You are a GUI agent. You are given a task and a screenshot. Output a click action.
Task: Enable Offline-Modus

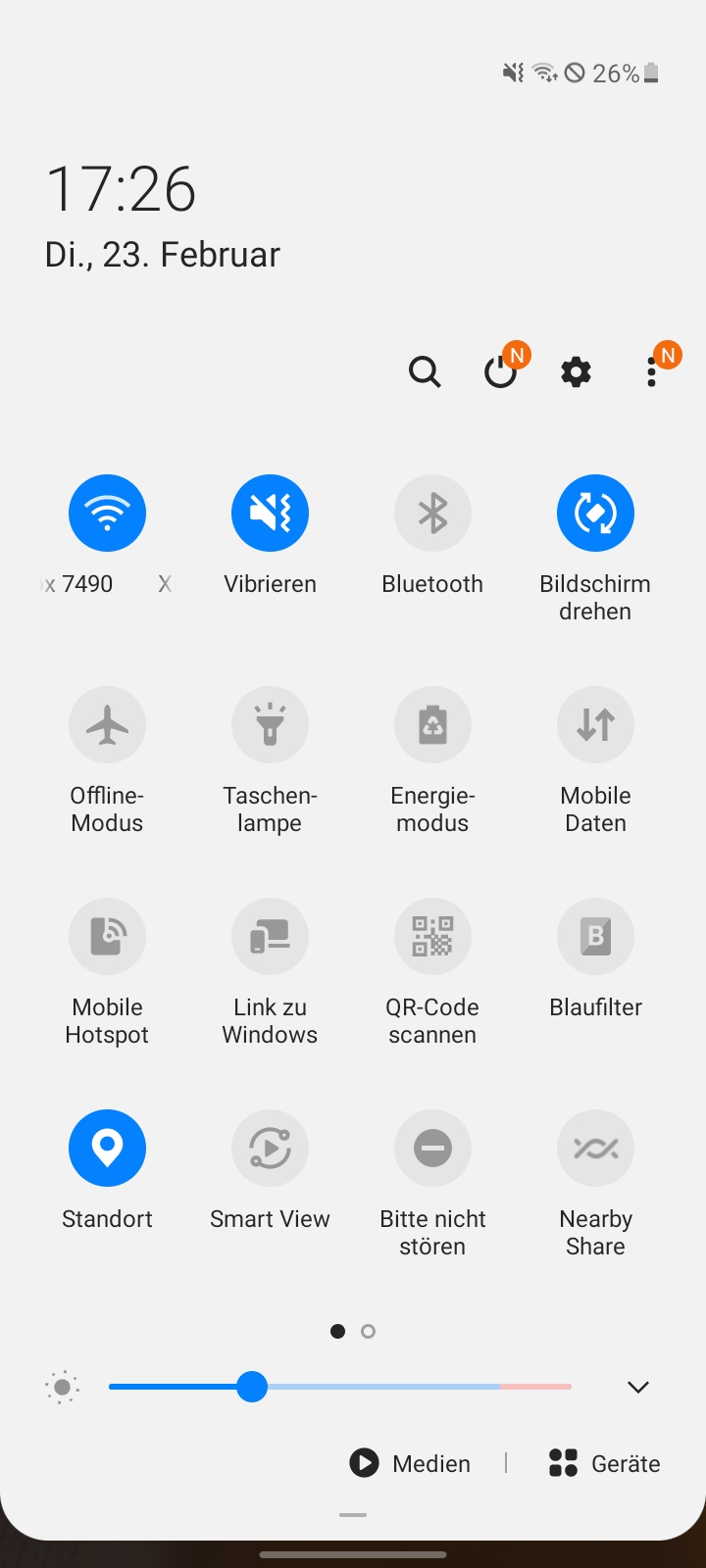[107, 724]
